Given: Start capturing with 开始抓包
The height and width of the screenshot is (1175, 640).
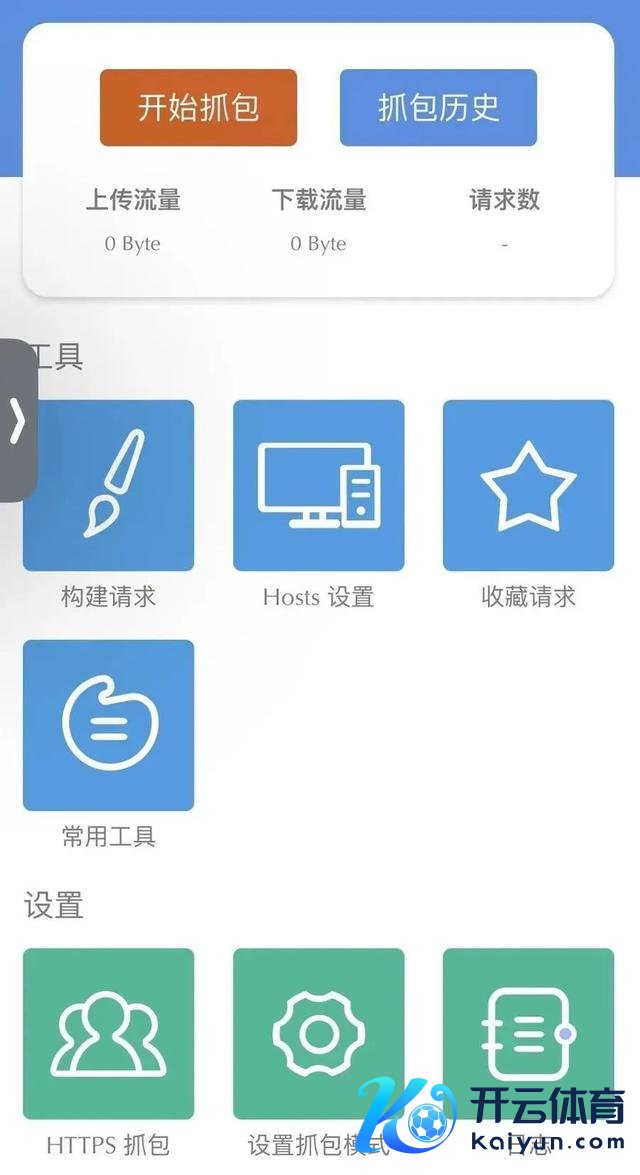Looking at the screenshot, I should coord(198,108).
